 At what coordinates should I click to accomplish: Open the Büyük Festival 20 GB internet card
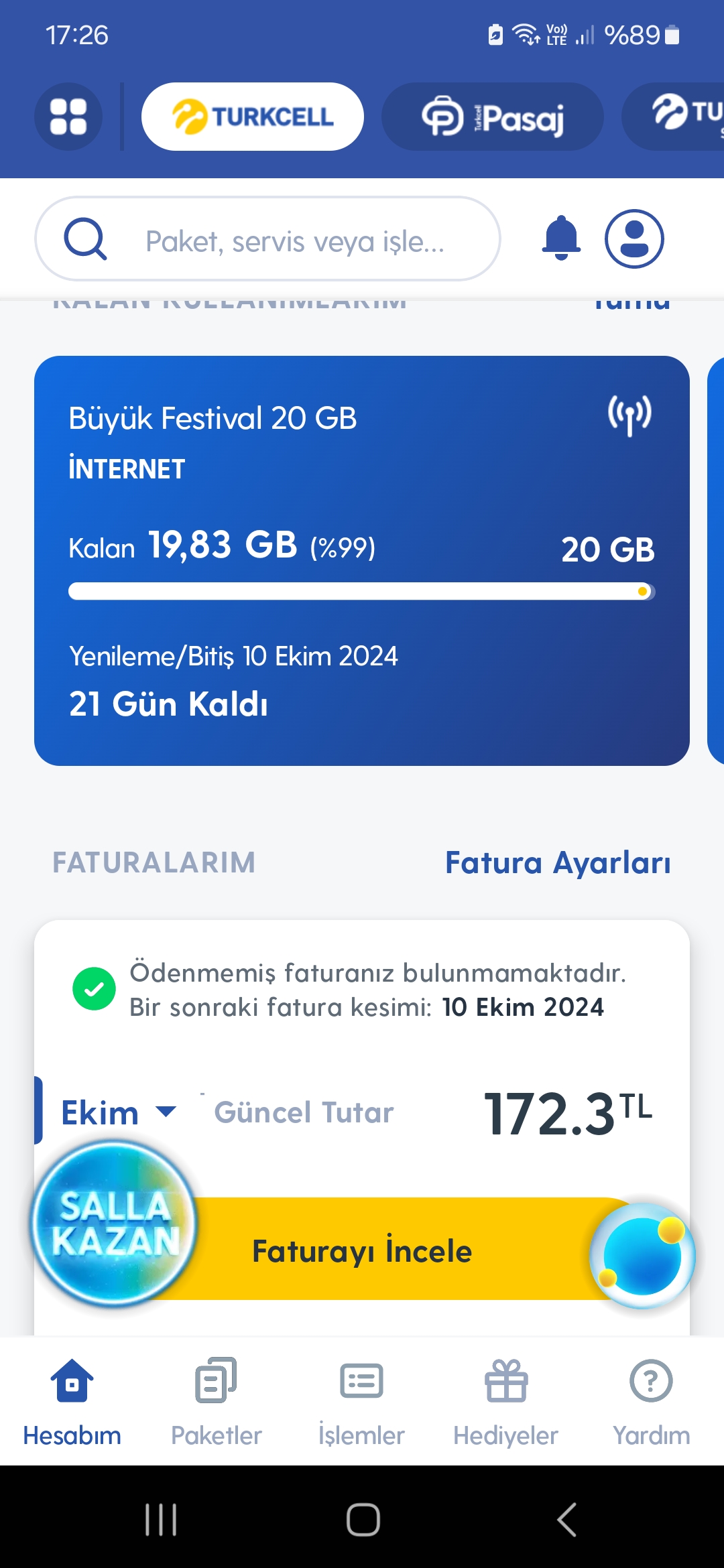tap(362, 561)
